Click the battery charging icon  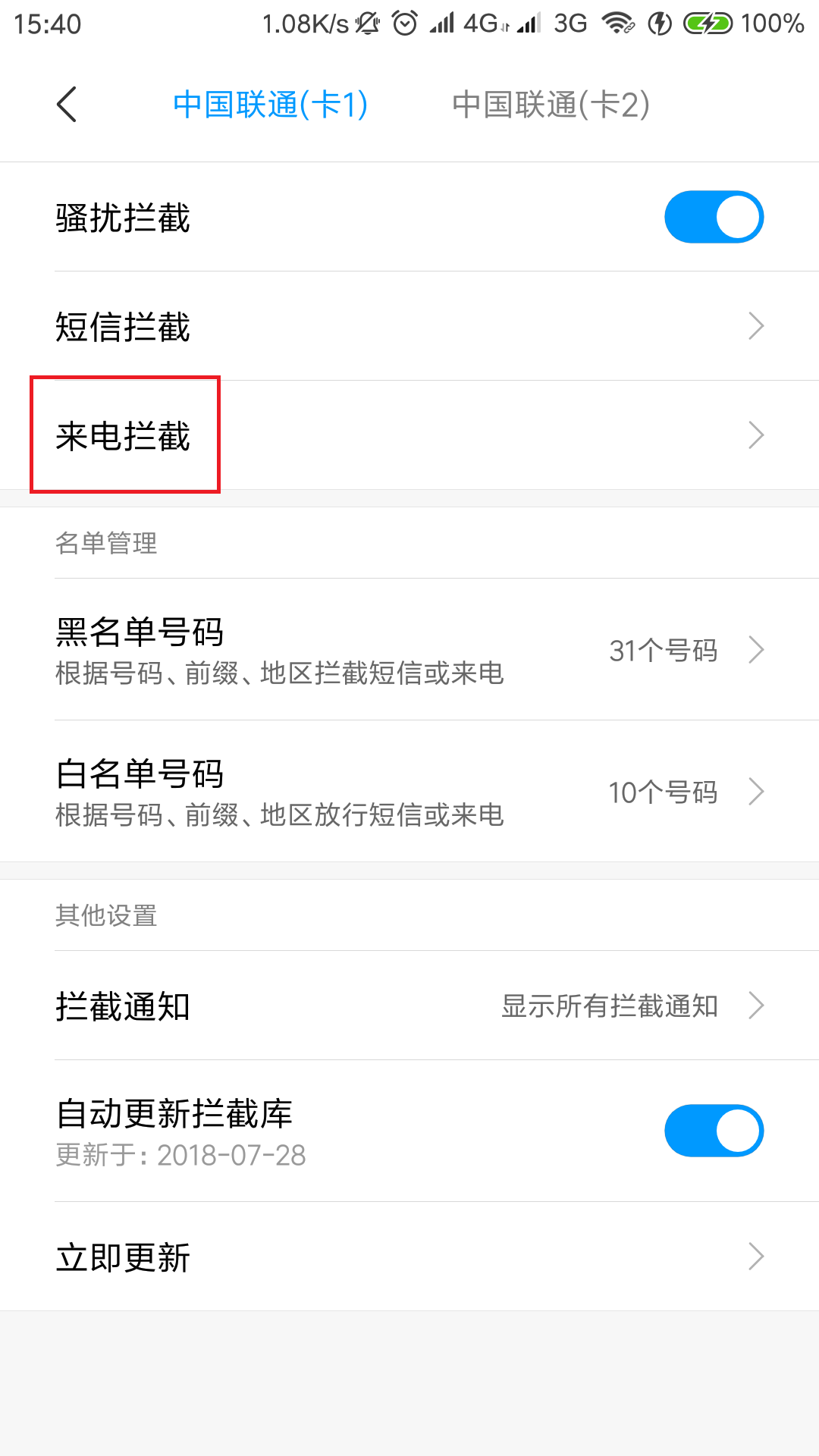point(705,24)
